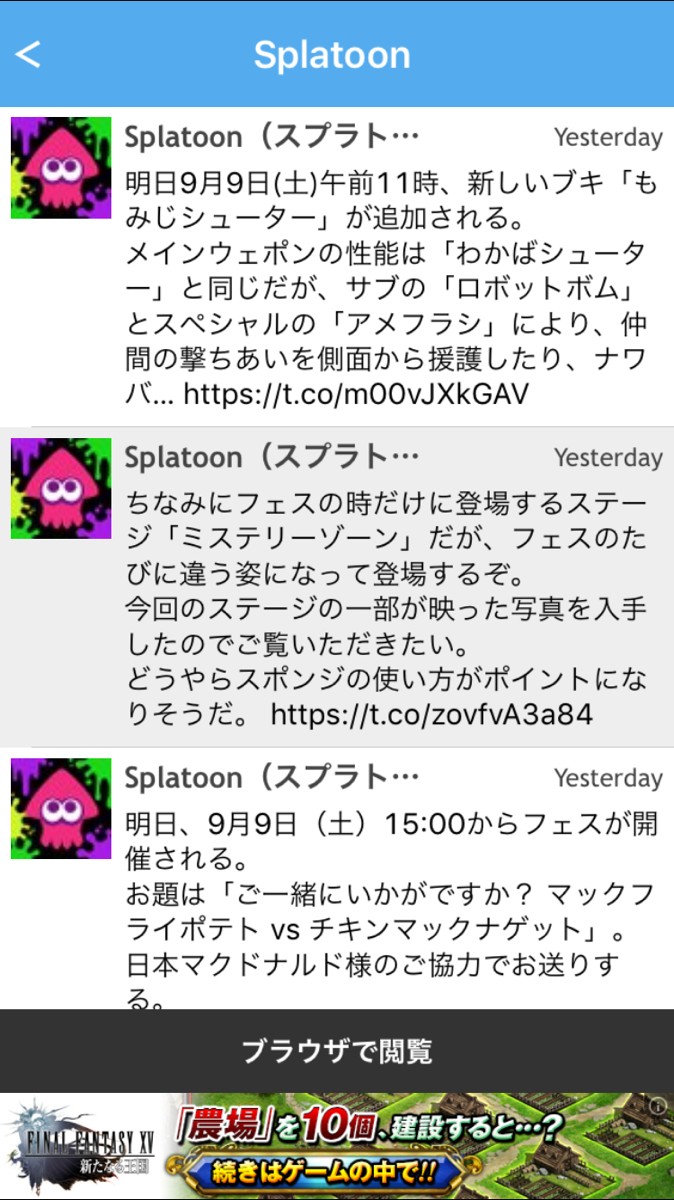The height and width of the screenshot is (1200, 674).
Task: Tap the ad info icon on the banner
Action: pyautogui.click(x=658, y=1106)
